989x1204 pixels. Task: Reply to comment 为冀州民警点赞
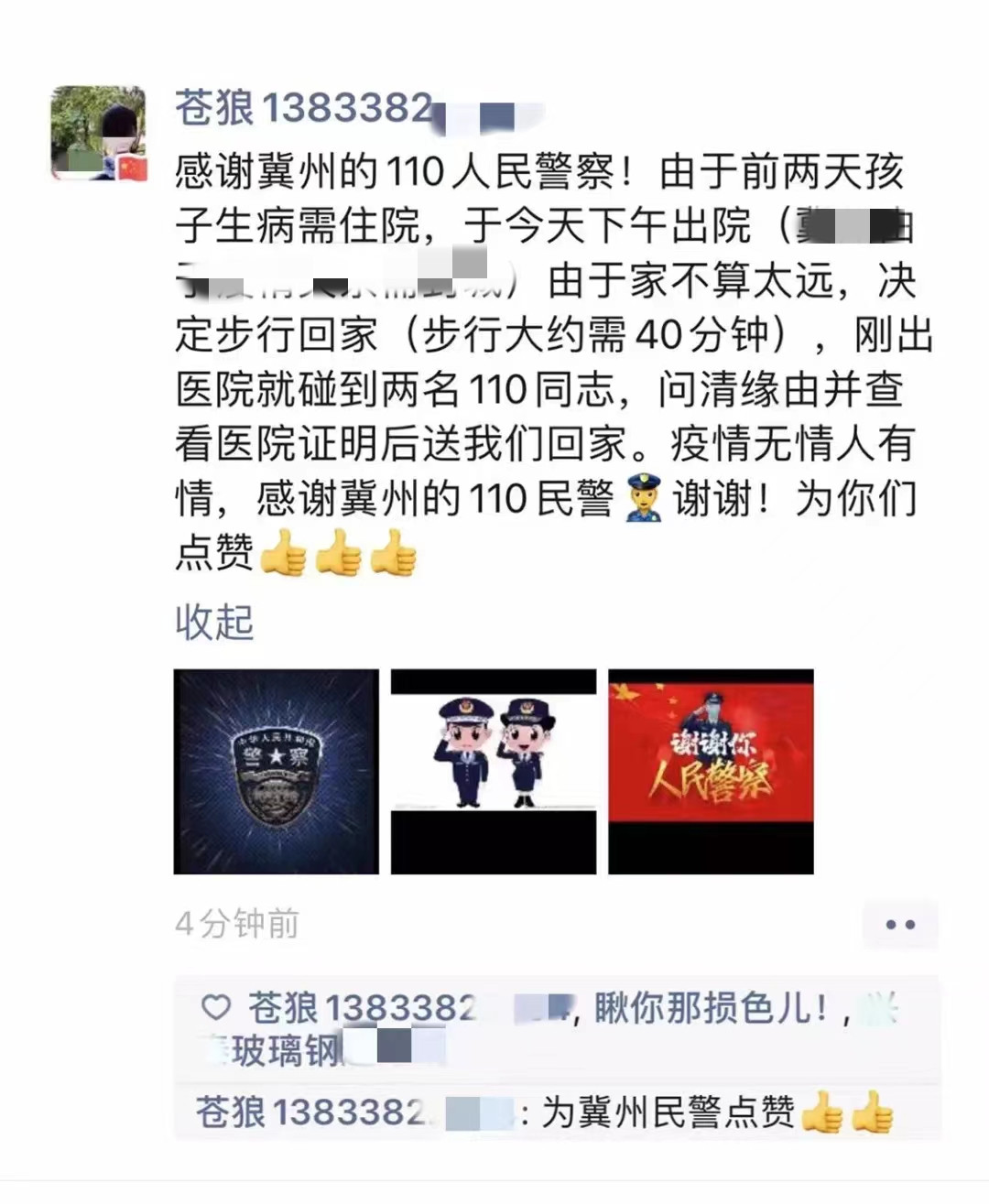668,1112
